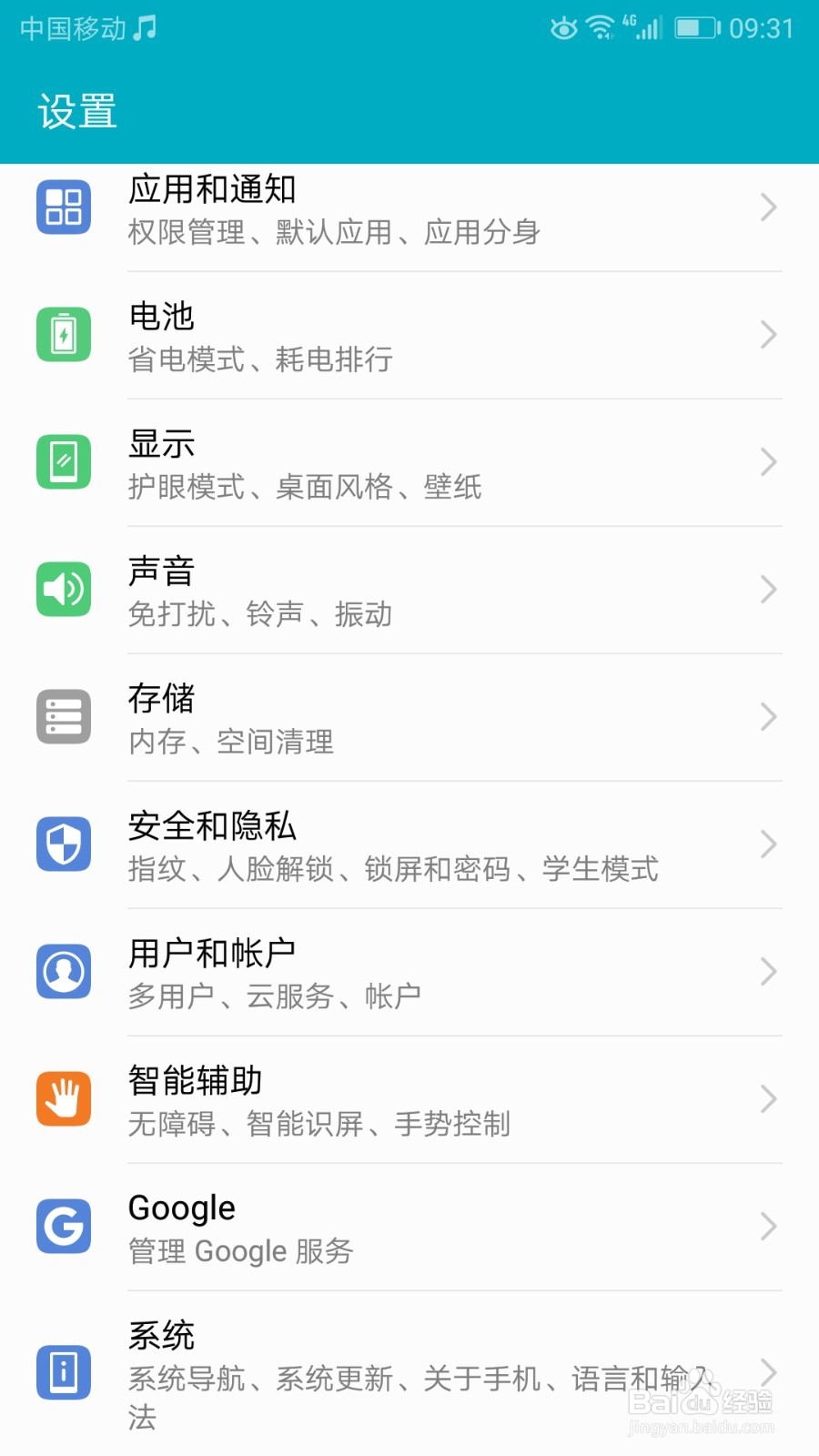Screen dimensions: 819x1456
Task: Tap the eye protection icon in status bar
Action: [x=563, y=28]
